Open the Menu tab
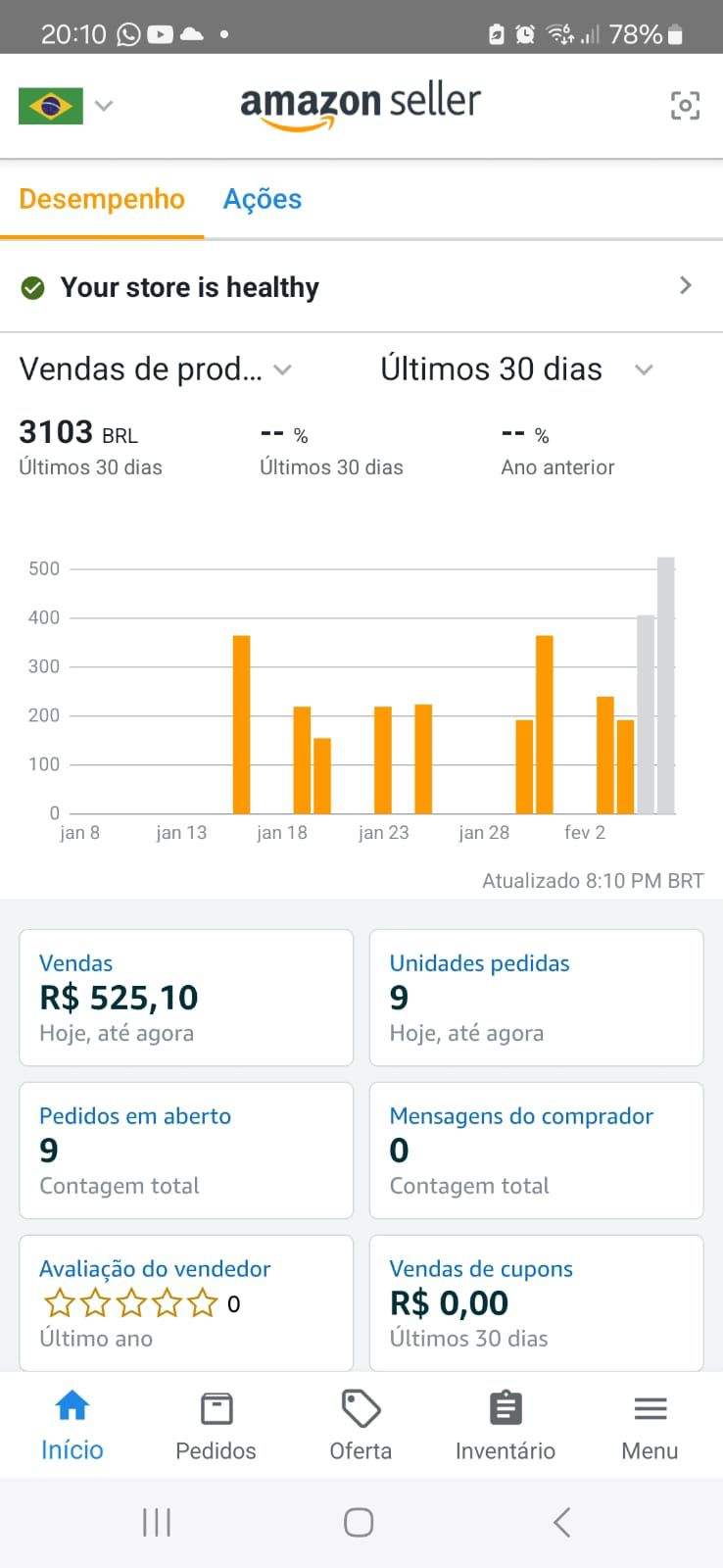The width and height of the screenshot is (723, 1568). coord(650,1426)
